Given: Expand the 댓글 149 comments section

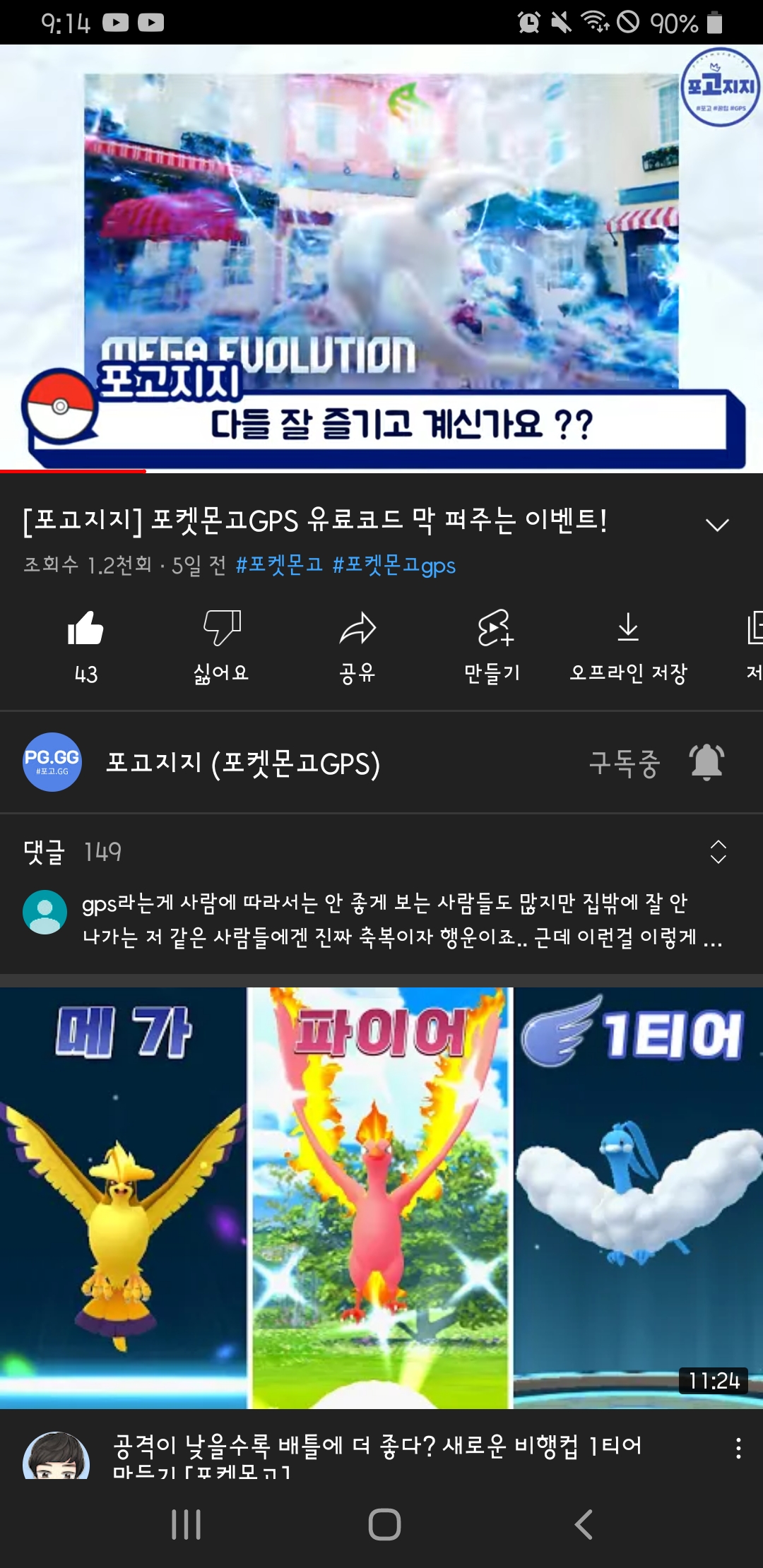Looking at the screenshot, I should (x=718, y=853).
